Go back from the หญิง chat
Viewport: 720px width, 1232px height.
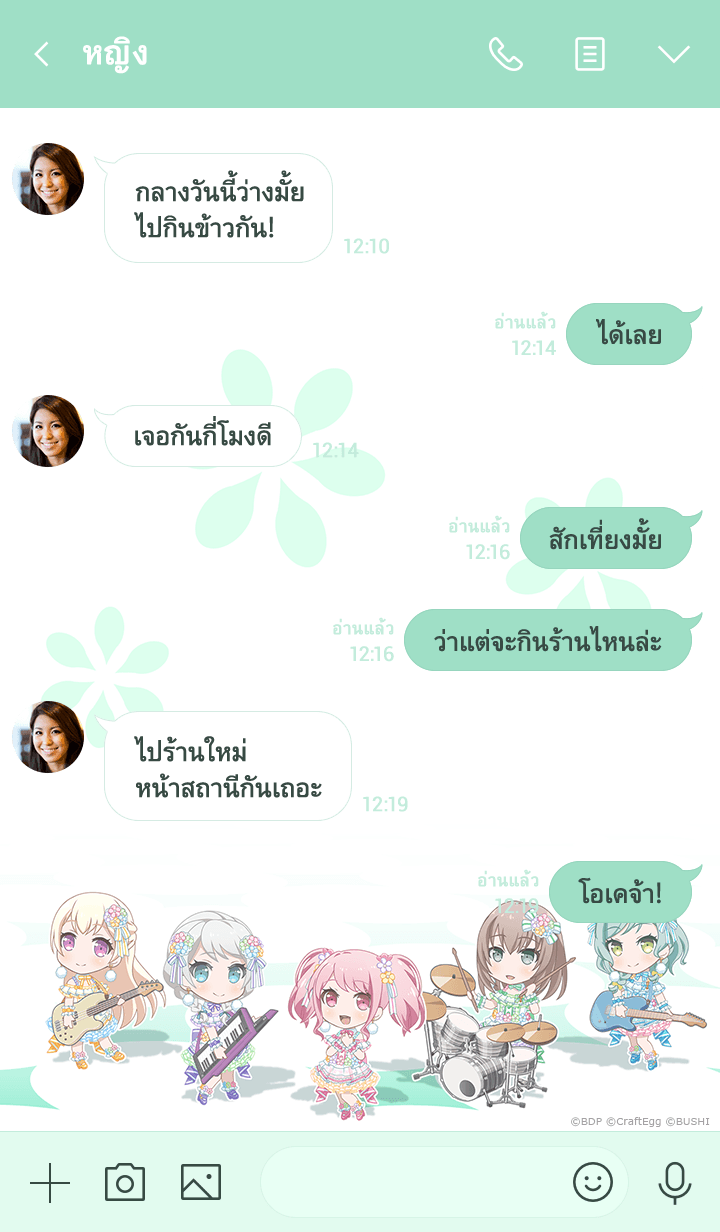pos(41,54)
